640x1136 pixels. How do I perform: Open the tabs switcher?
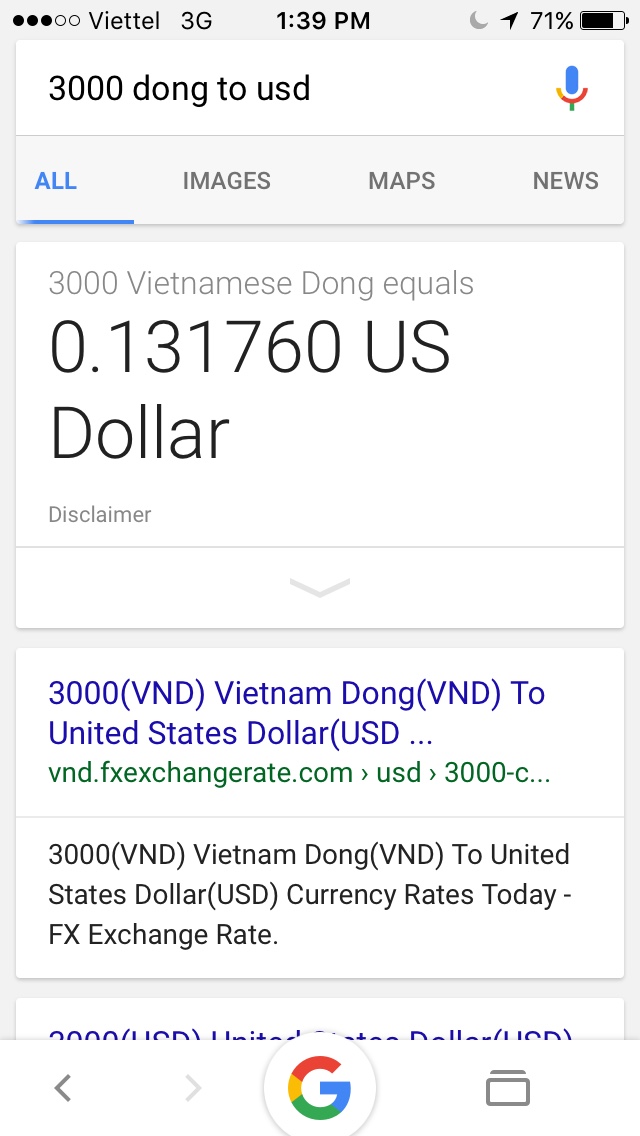pos(508,1088)
